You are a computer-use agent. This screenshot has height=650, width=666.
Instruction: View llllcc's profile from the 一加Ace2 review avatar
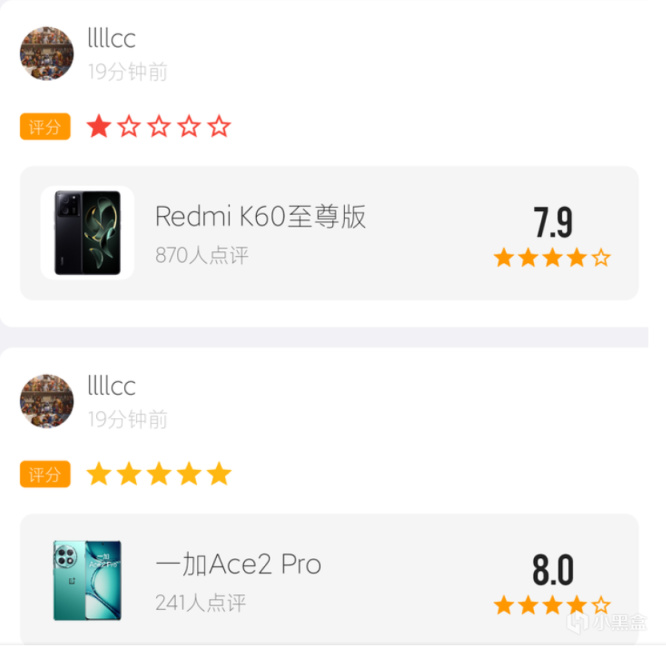[x=47, y=401]
